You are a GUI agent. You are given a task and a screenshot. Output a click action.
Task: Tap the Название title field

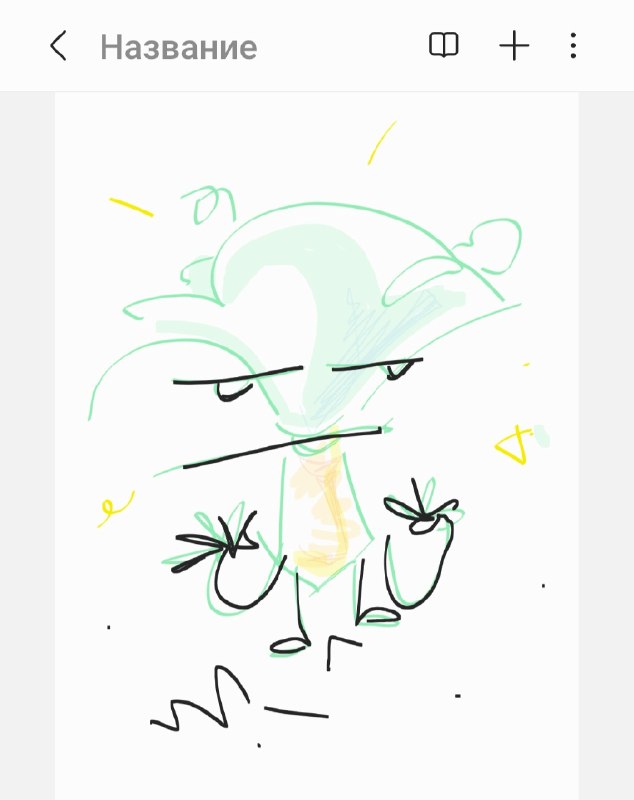[179, 47]
